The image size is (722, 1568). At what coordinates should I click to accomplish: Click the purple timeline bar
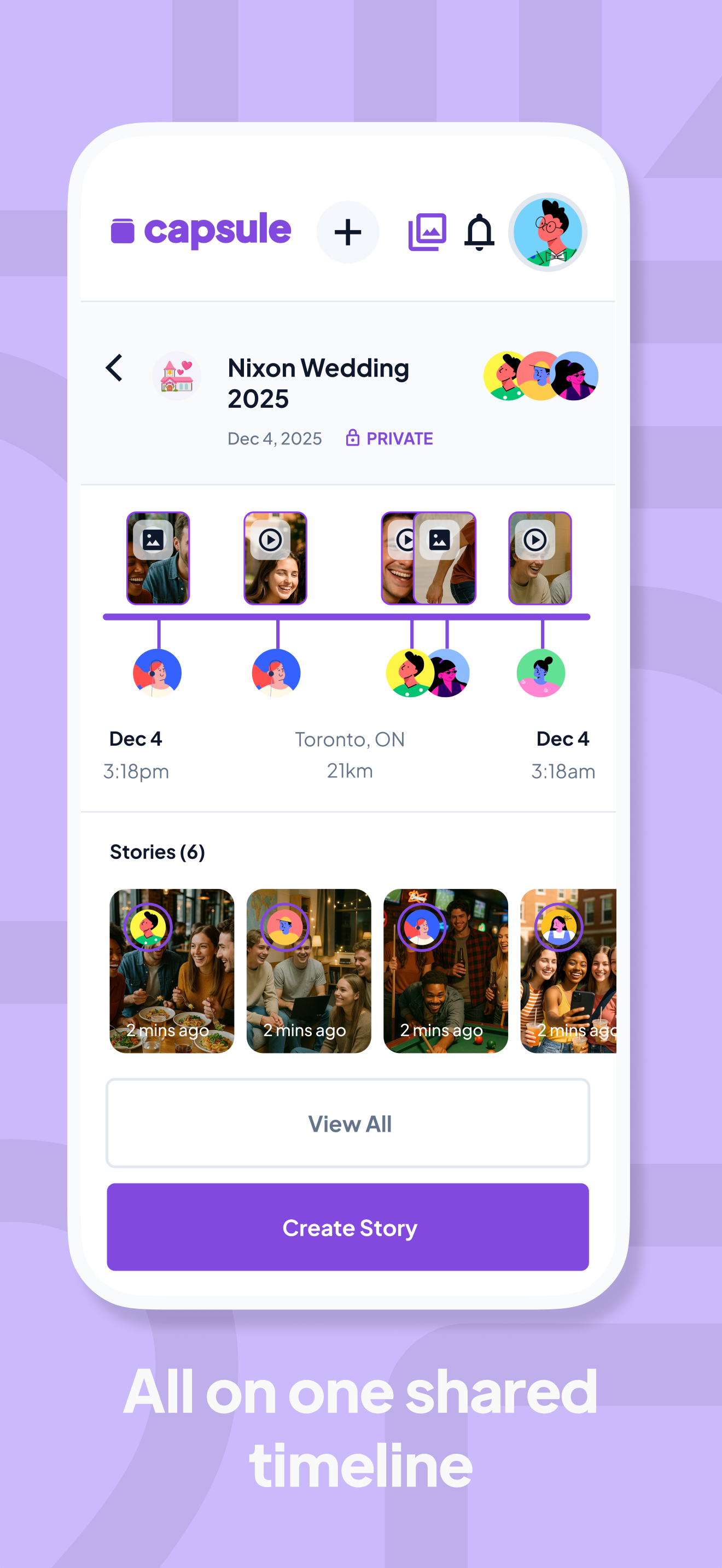coord(347,617)
